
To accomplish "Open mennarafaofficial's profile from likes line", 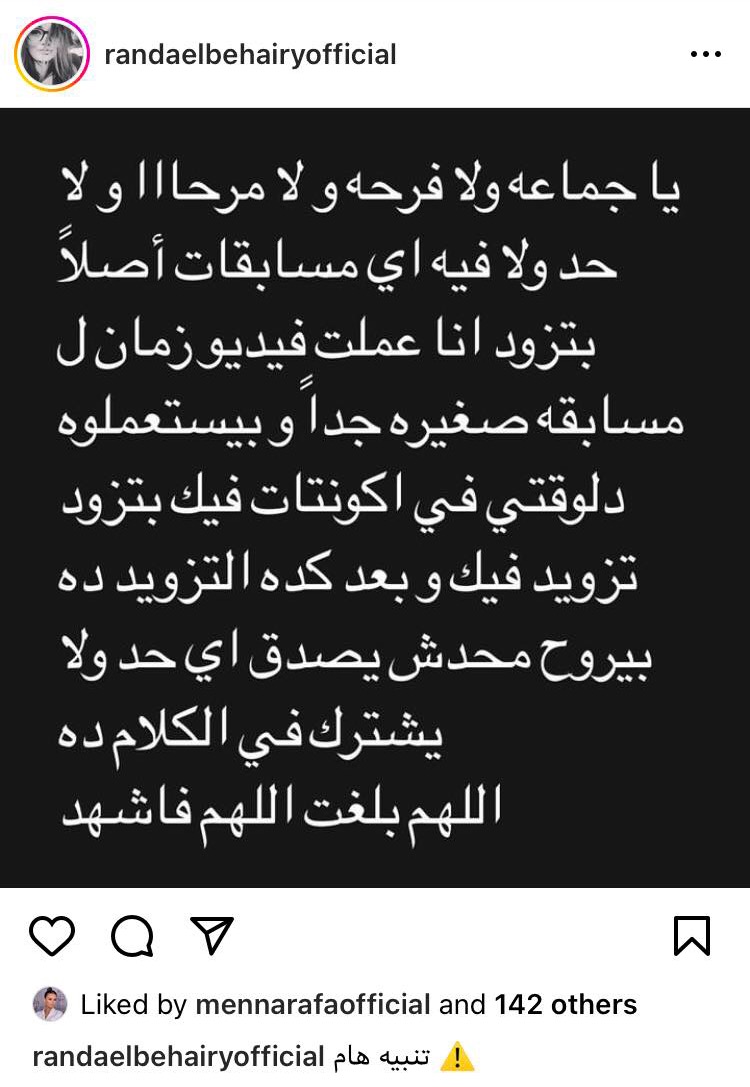I will tap(312, 1004).
